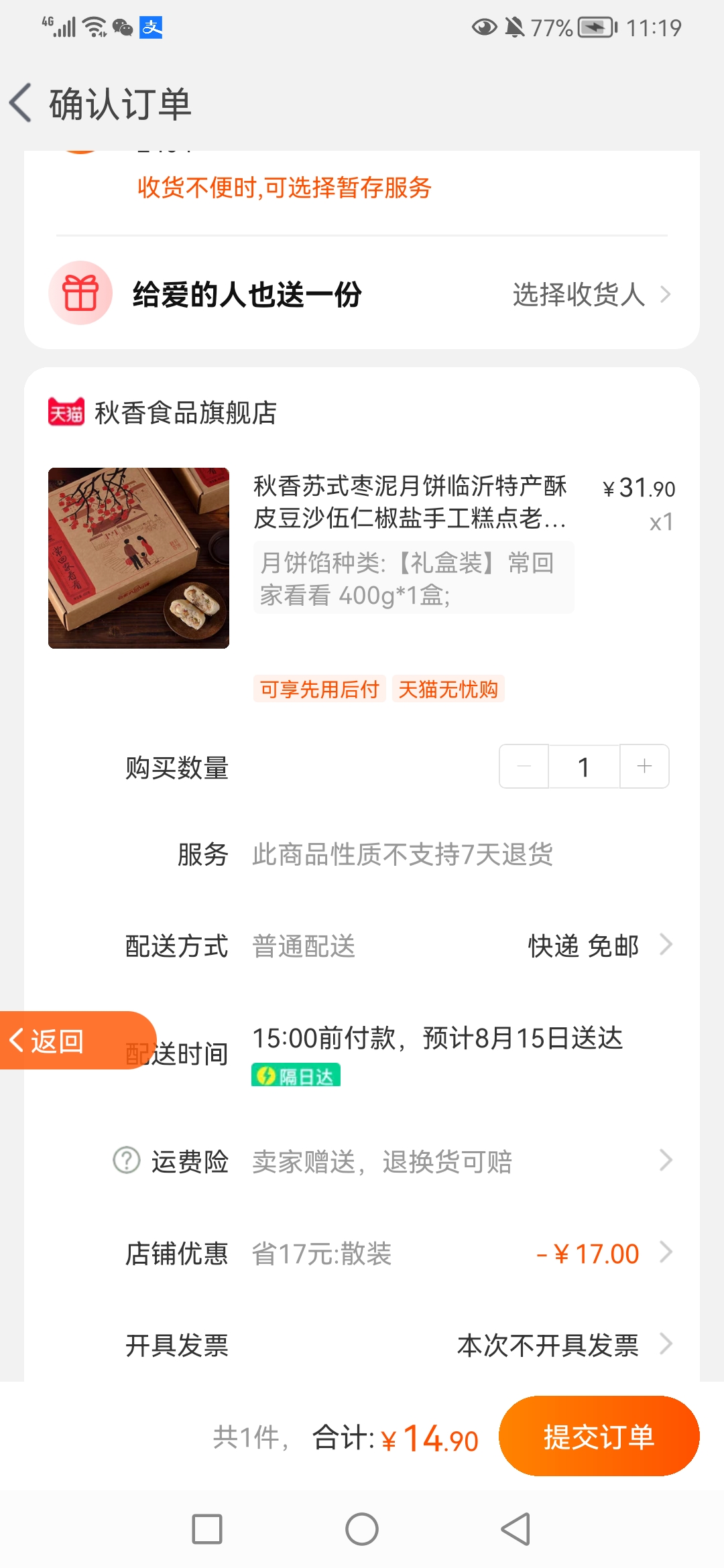Go to the system home screen
This screenshot has width=724, height=1568.
pyautogui.click(x=362, y=1529)
